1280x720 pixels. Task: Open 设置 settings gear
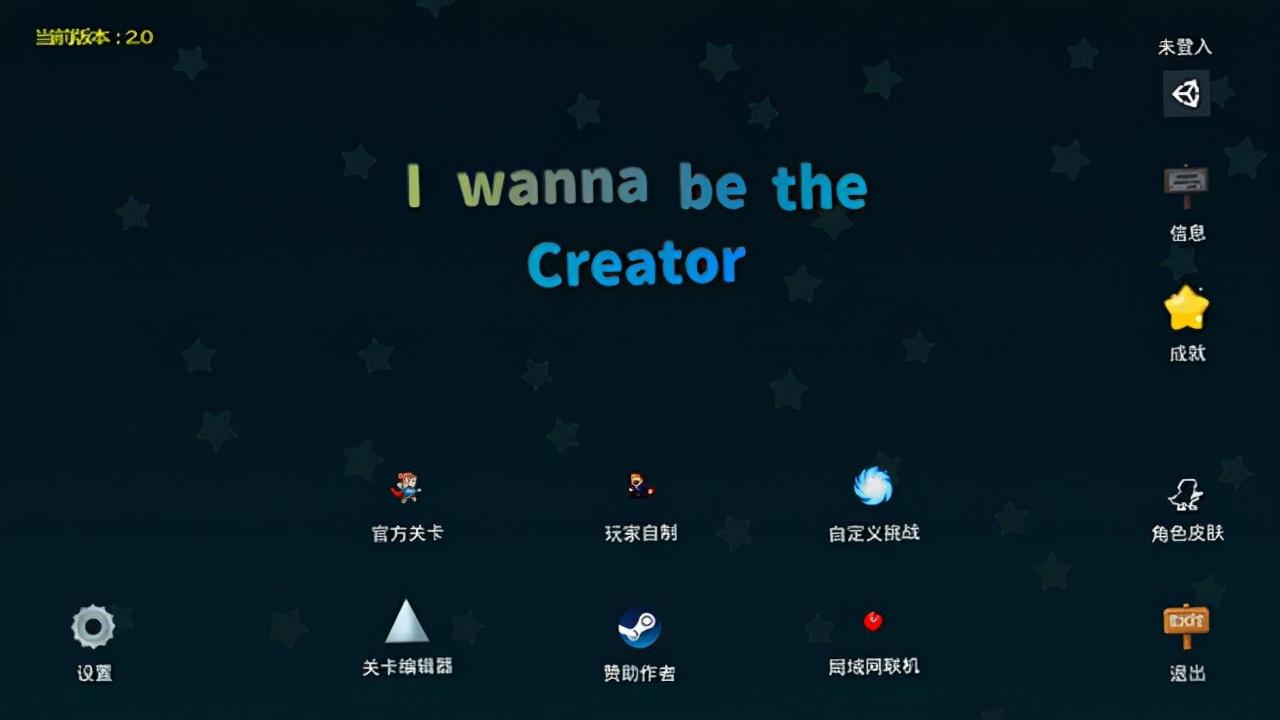[93, 628]
